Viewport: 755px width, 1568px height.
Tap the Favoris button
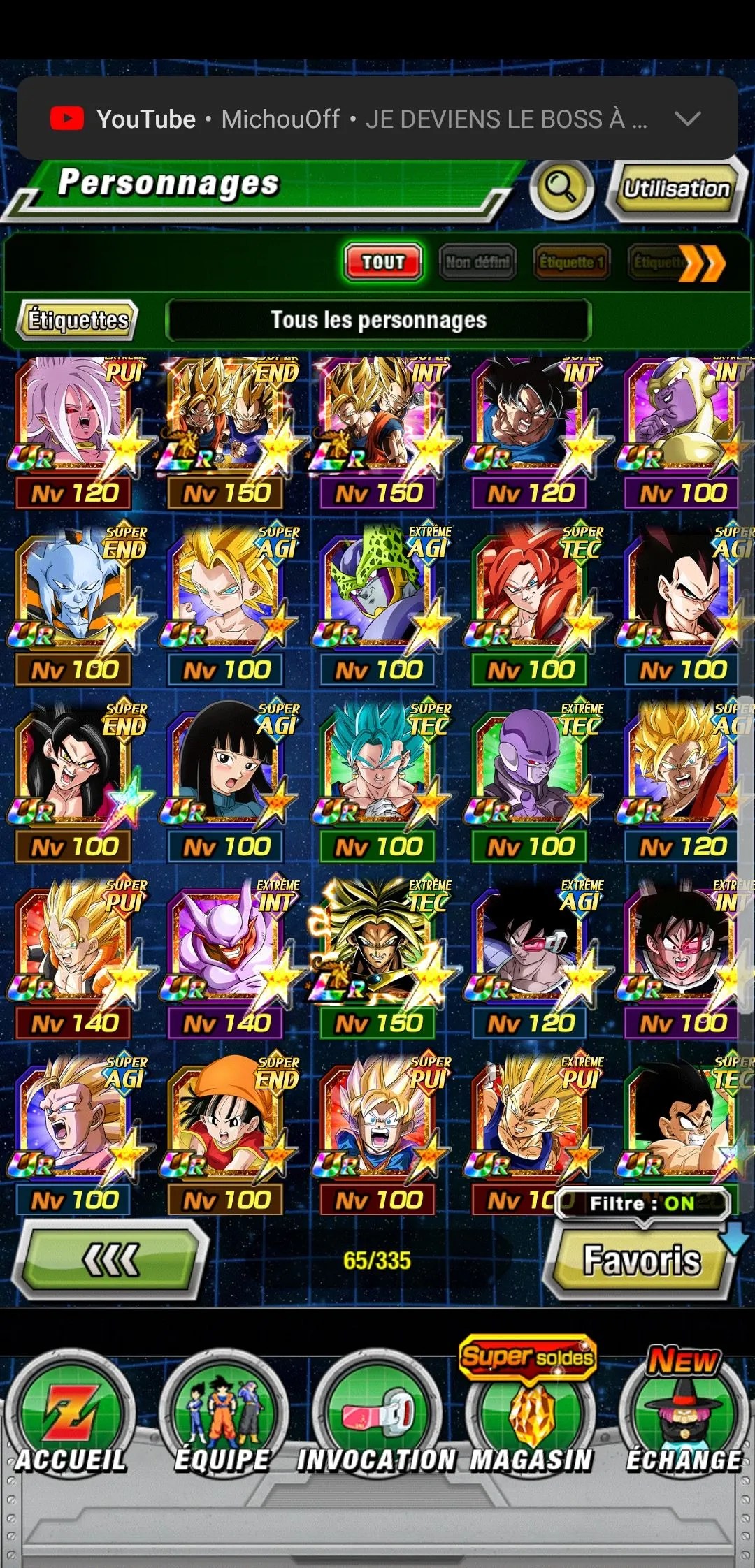click(x=641, y=1261)
